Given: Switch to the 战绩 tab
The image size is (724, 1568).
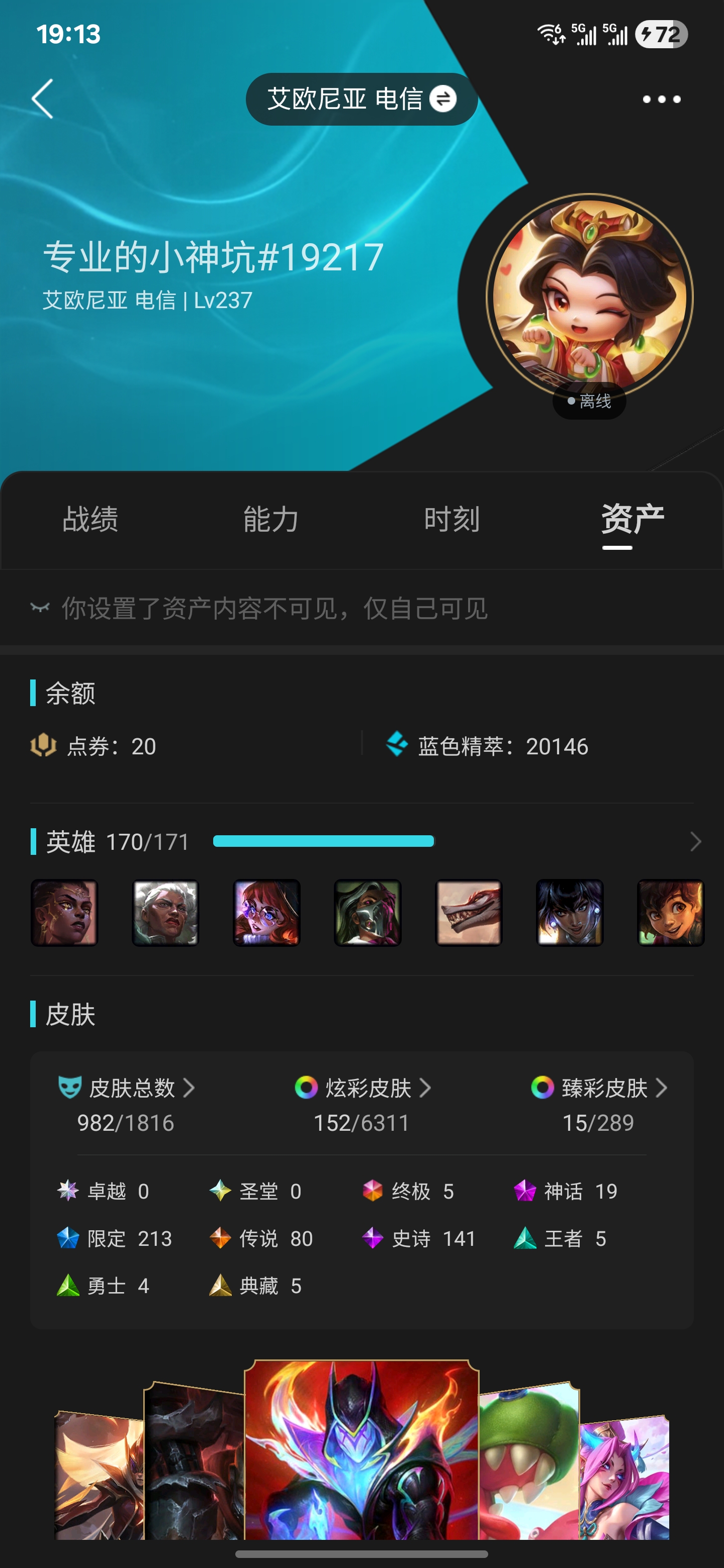Looking at the screenshot, I should (x=90, y=520).
